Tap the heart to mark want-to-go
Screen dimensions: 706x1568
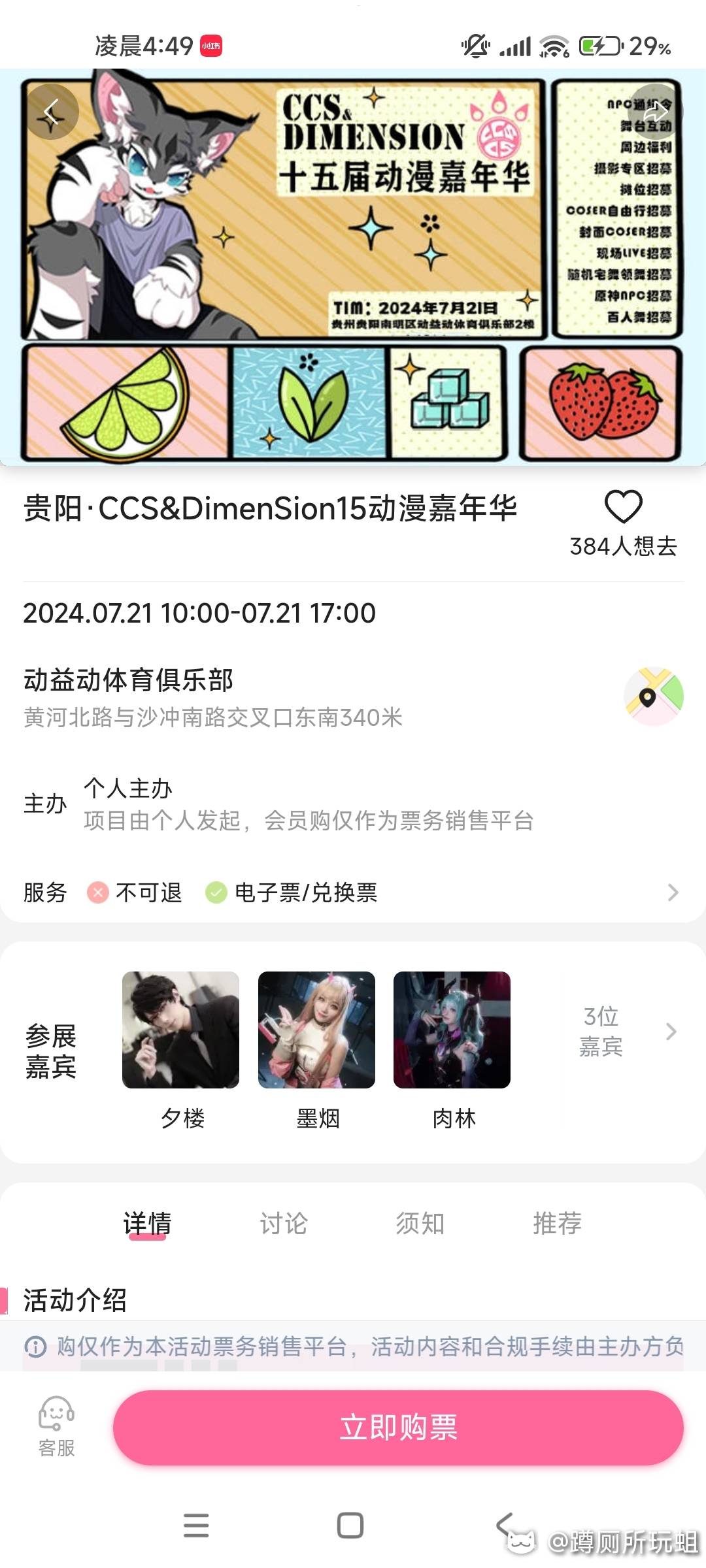coord(624,506)
